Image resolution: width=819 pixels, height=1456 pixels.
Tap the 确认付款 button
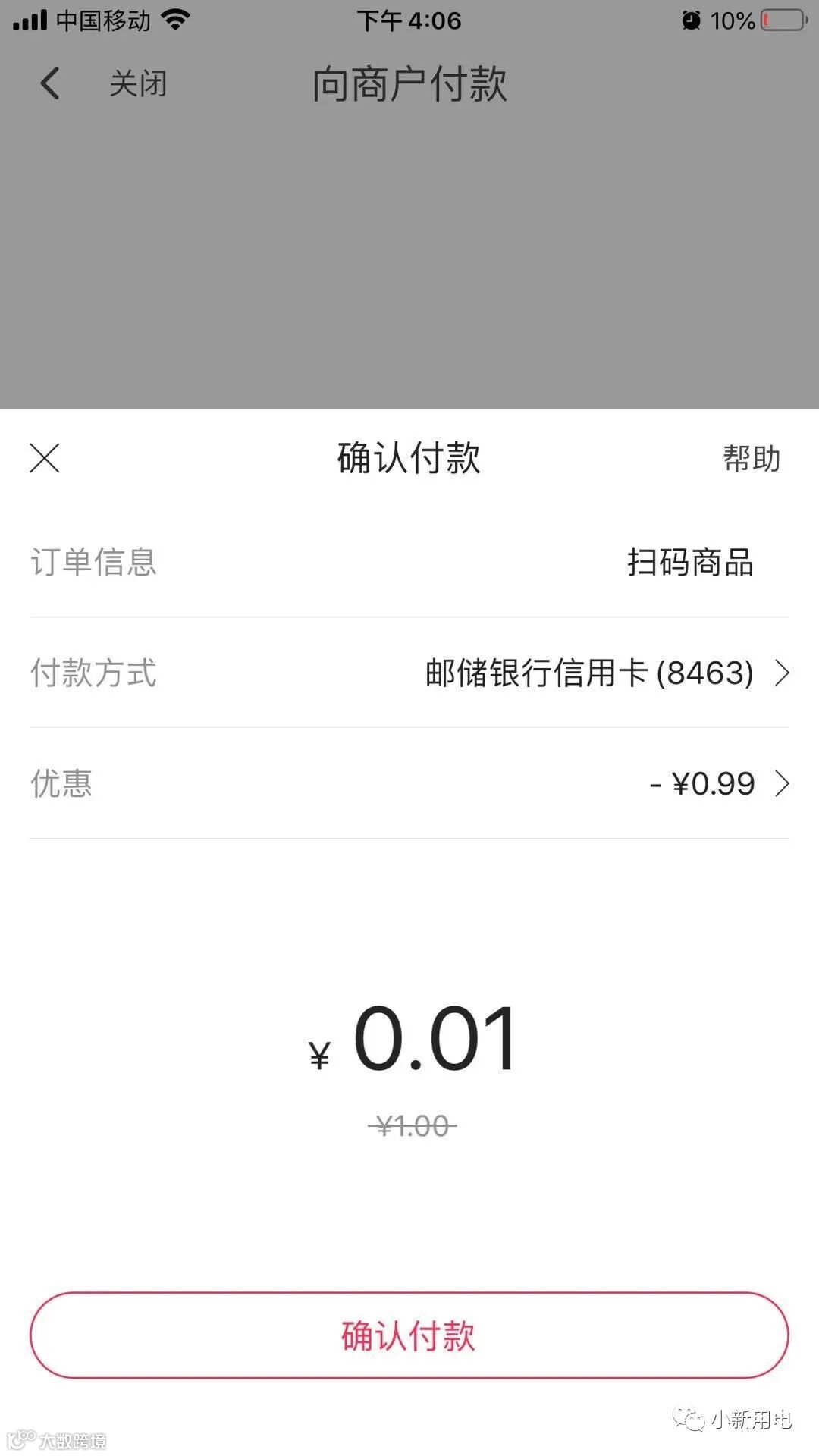point(409,1335)
